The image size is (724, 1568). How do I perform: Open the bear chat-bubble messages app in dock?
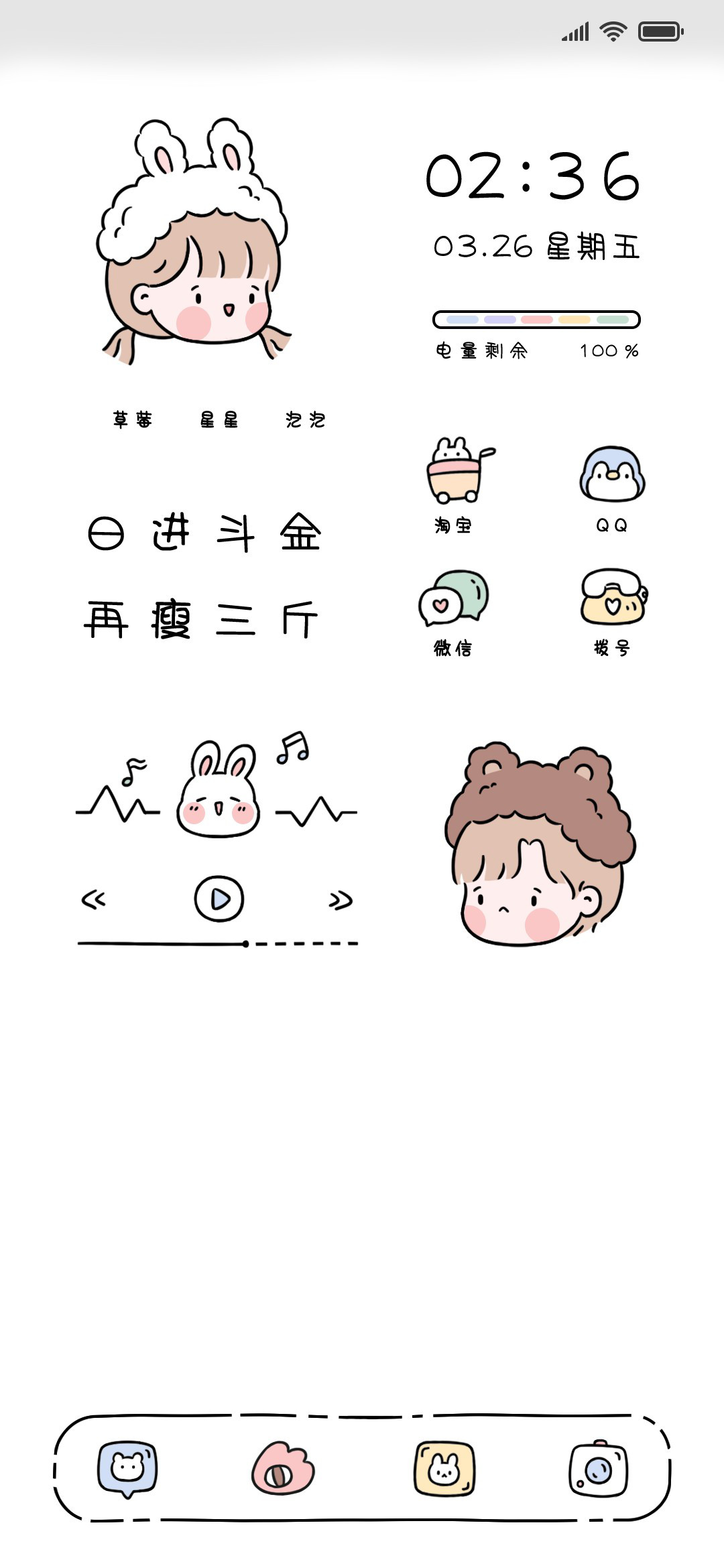pos(127,1469)
